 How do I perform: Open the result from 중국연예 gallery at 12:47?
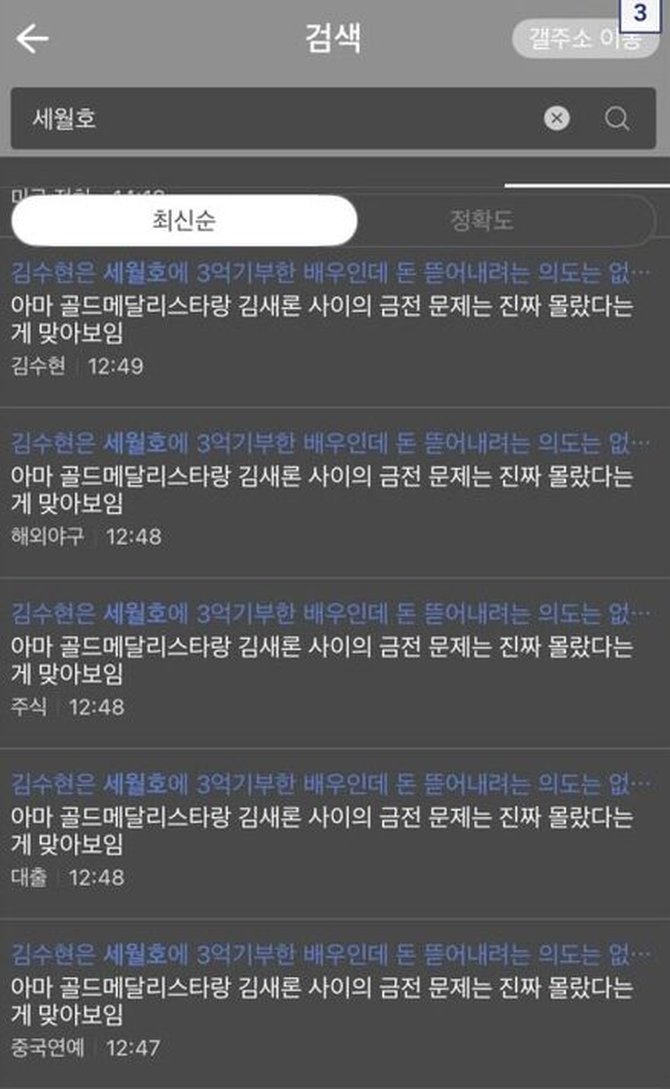coord(335,1004)
